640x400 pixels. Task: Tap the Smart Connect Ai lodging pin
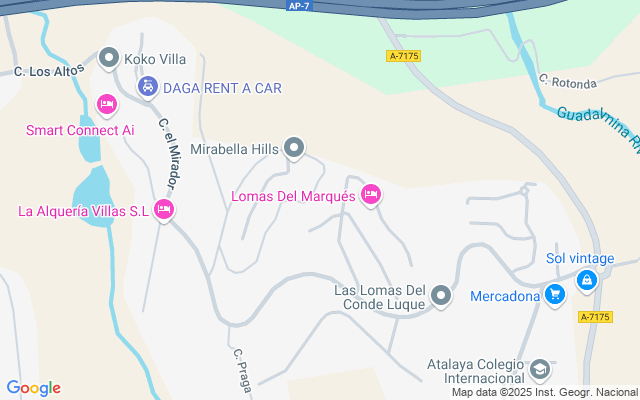coord(106,105)
